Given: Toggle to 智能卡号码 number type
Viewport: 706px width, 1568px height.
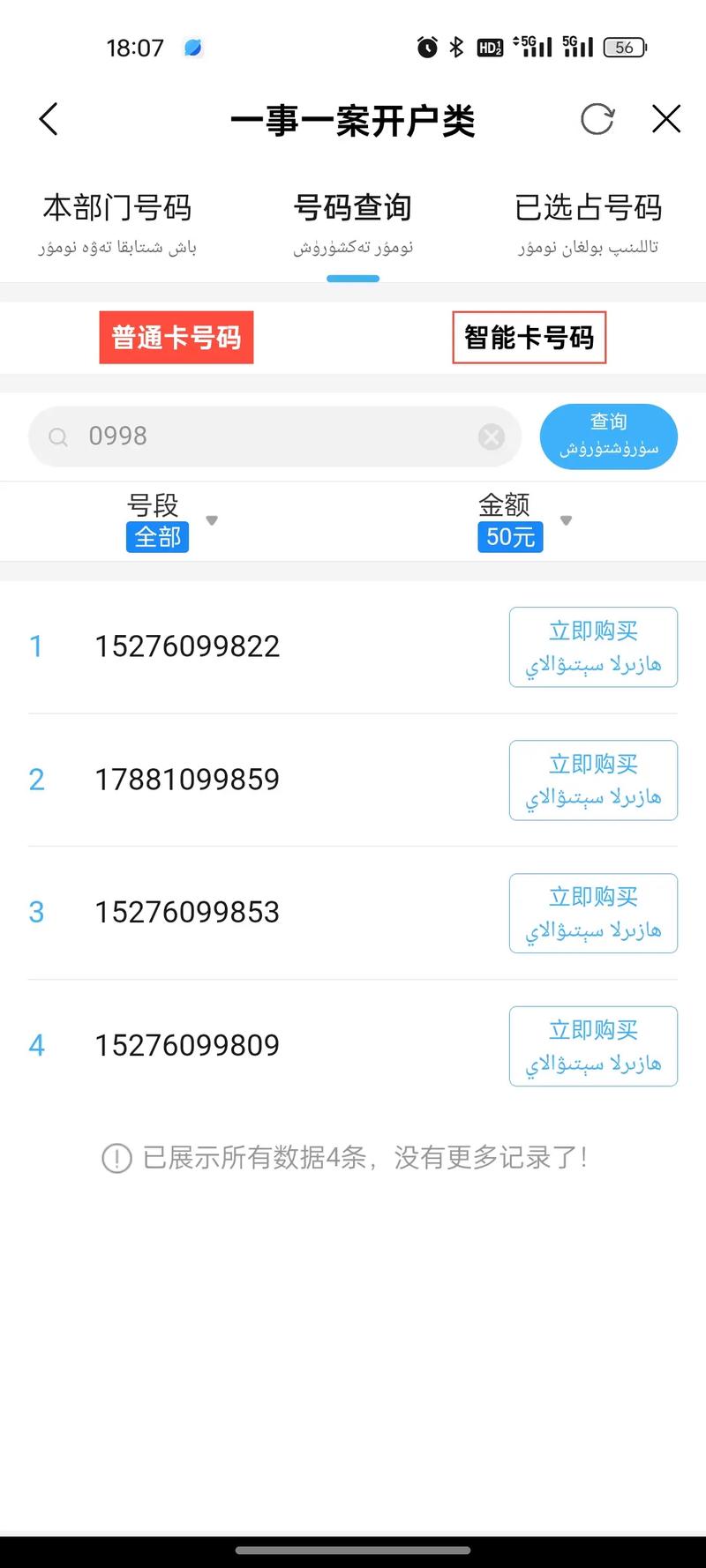Looking at the screenshot, I should 529,338.
